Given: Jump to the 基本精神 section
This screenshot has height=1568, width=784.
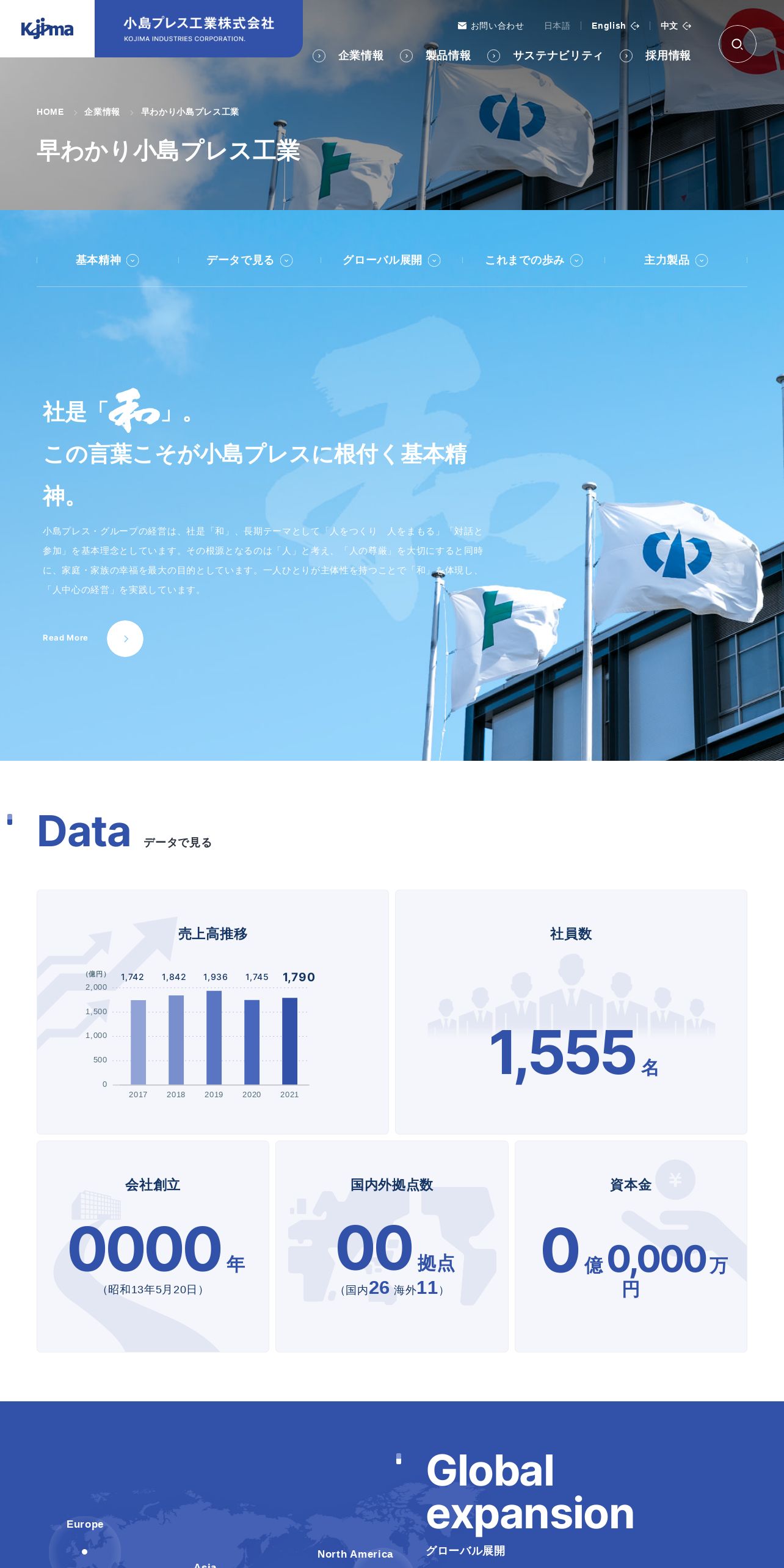Looking at the screenshot, I should pyautogui.click(x=107, y=260).
